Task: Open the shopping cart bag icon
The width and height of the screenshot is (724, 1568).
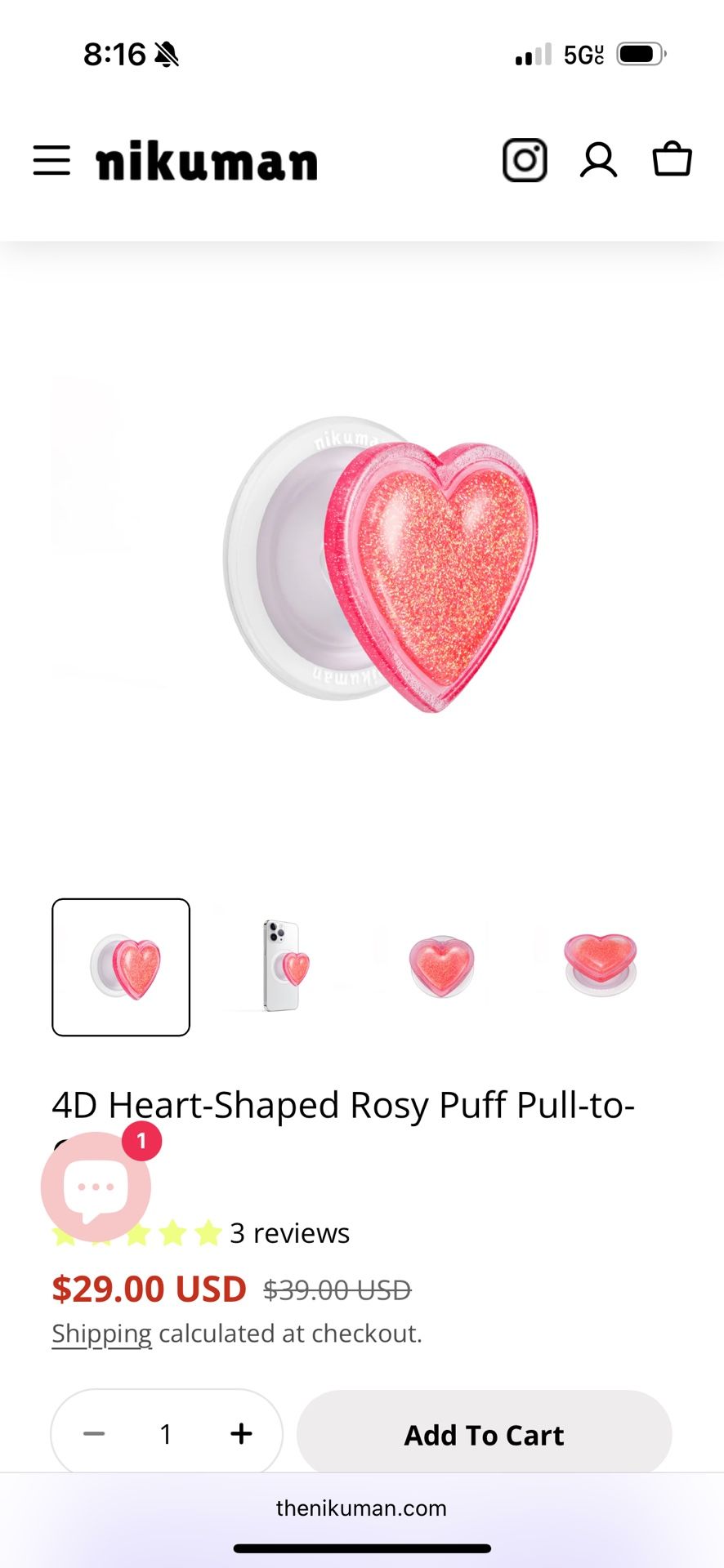Action: (672, 160)
